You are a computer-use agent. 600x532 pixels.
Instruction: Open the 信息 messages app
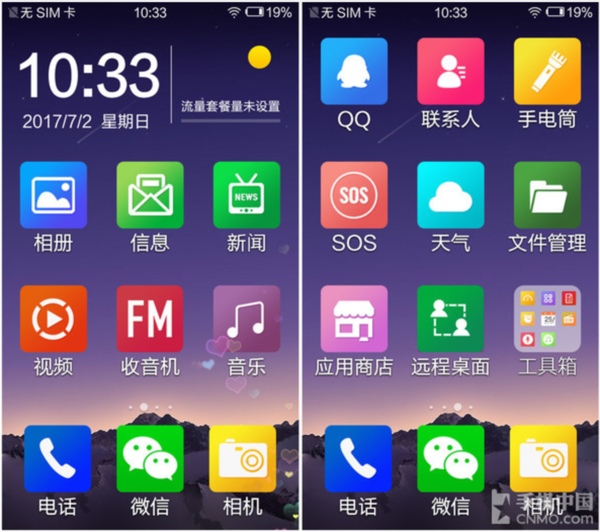click(150, 195)
